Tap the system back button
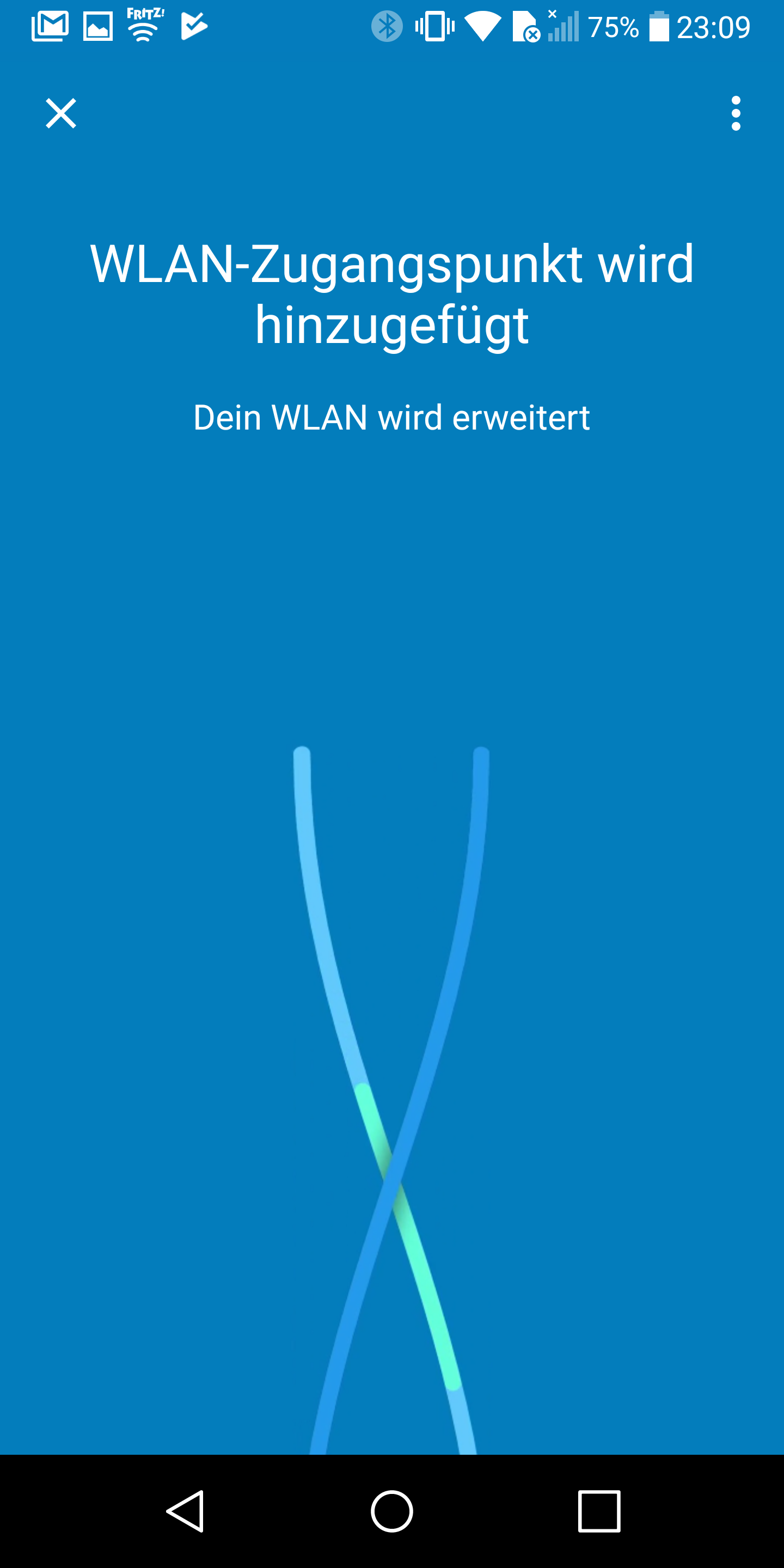This screenshot has height=1568, width=784. click(x=185, y=1511)
